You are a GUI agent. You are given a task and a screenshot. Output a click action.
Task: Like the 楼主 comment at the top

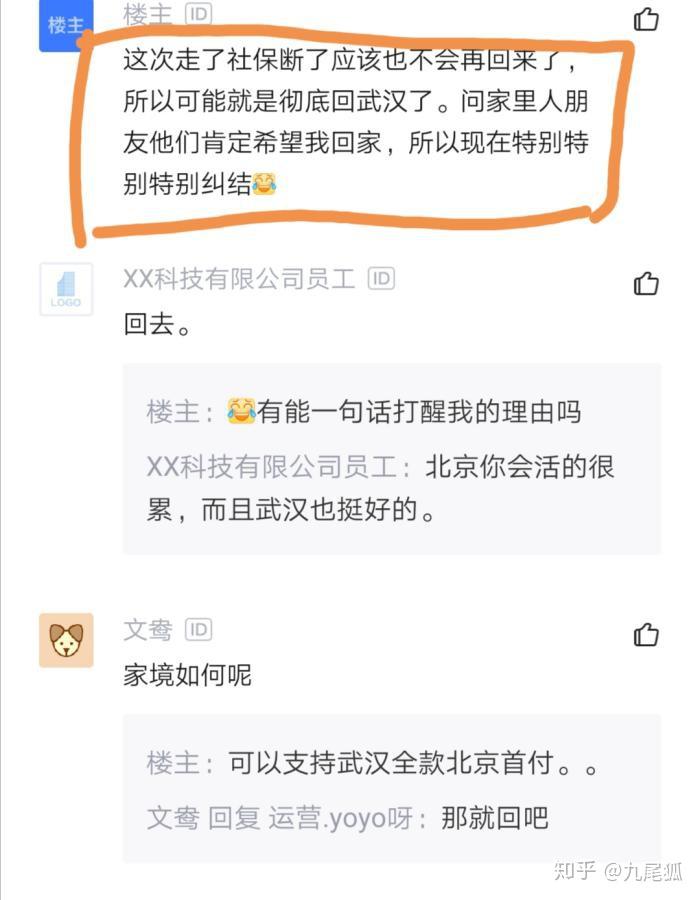coord(646,18)
